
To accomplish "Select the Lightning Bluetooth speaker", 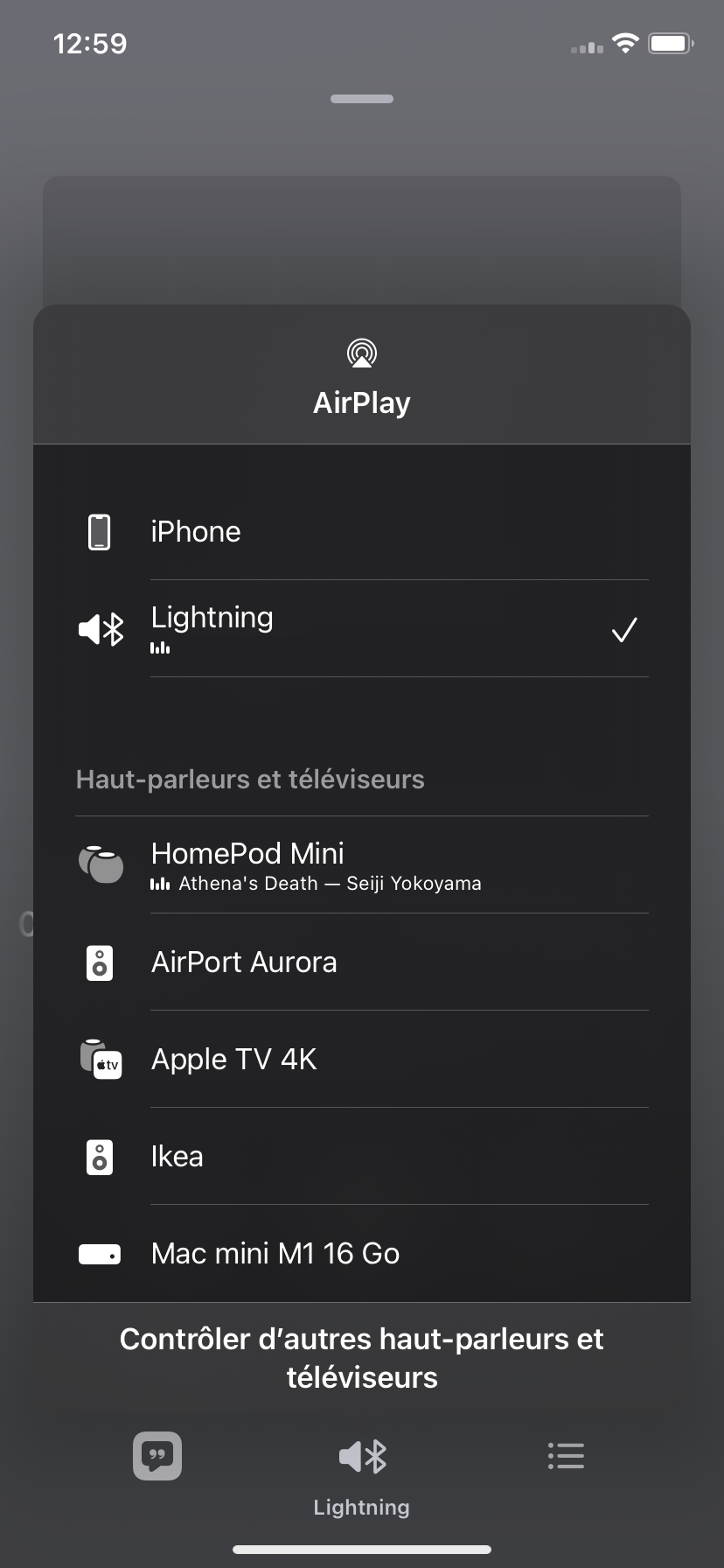I will coord(362,629).
